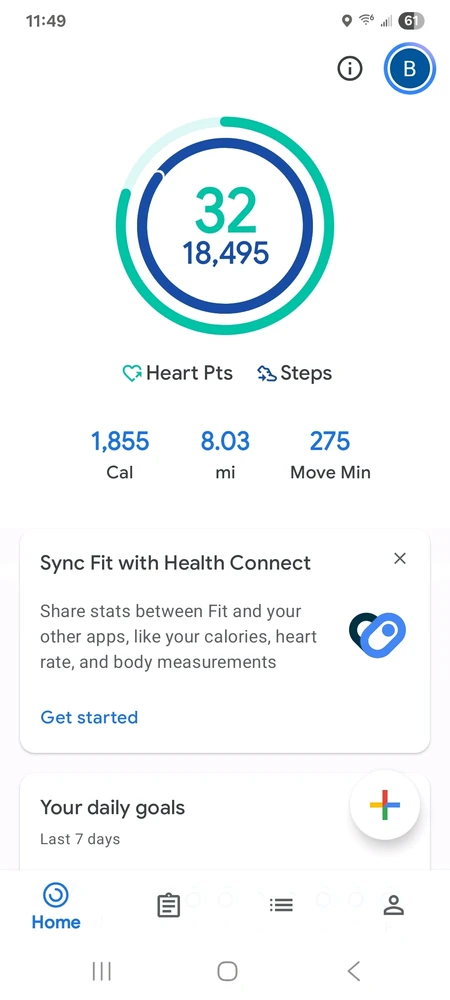Viewport: 450px width, 1000px height.
Task: Open the Heart Points and Steps ring
Action: tap(225, 225)
